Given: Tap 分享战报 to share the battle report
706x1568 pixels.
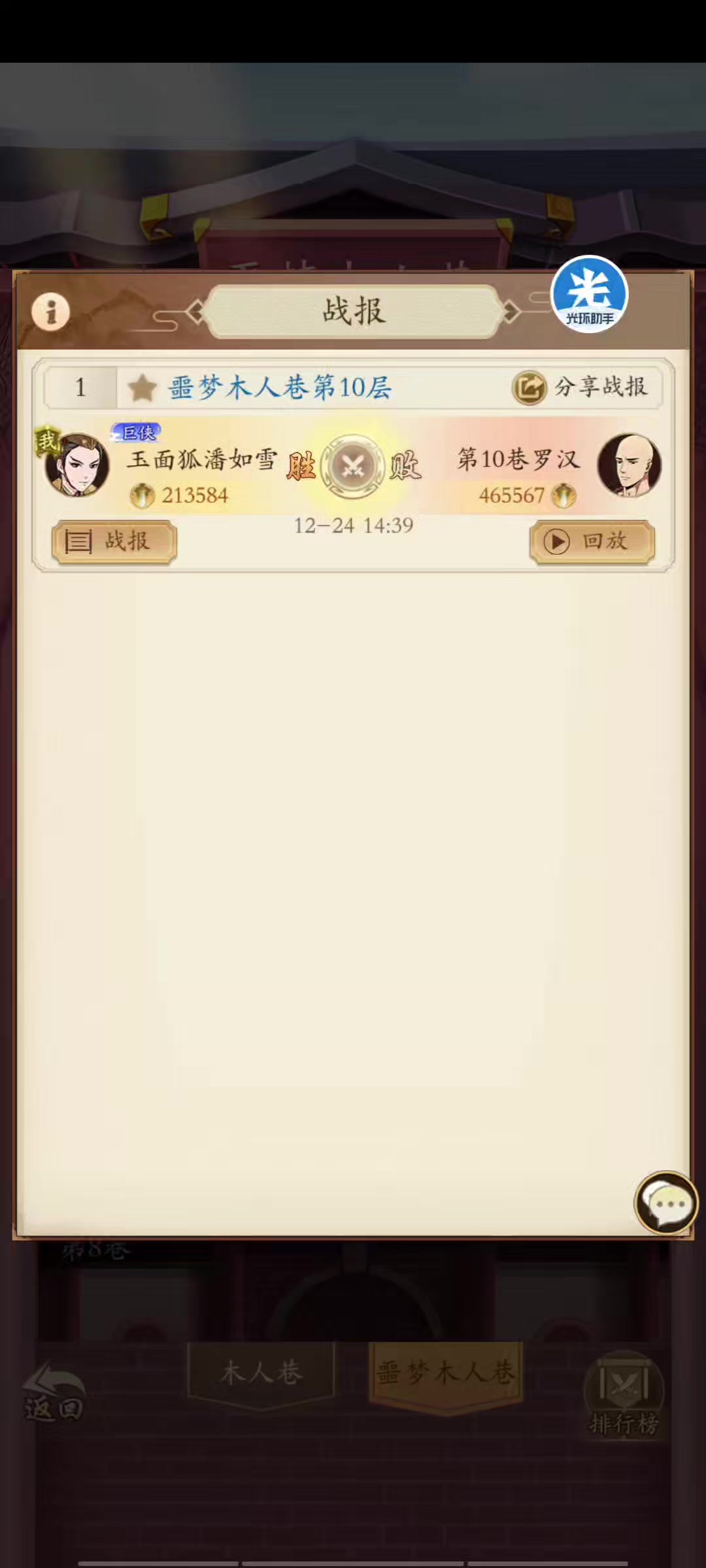Looking at the screenshot, I should tap(580, 387).
